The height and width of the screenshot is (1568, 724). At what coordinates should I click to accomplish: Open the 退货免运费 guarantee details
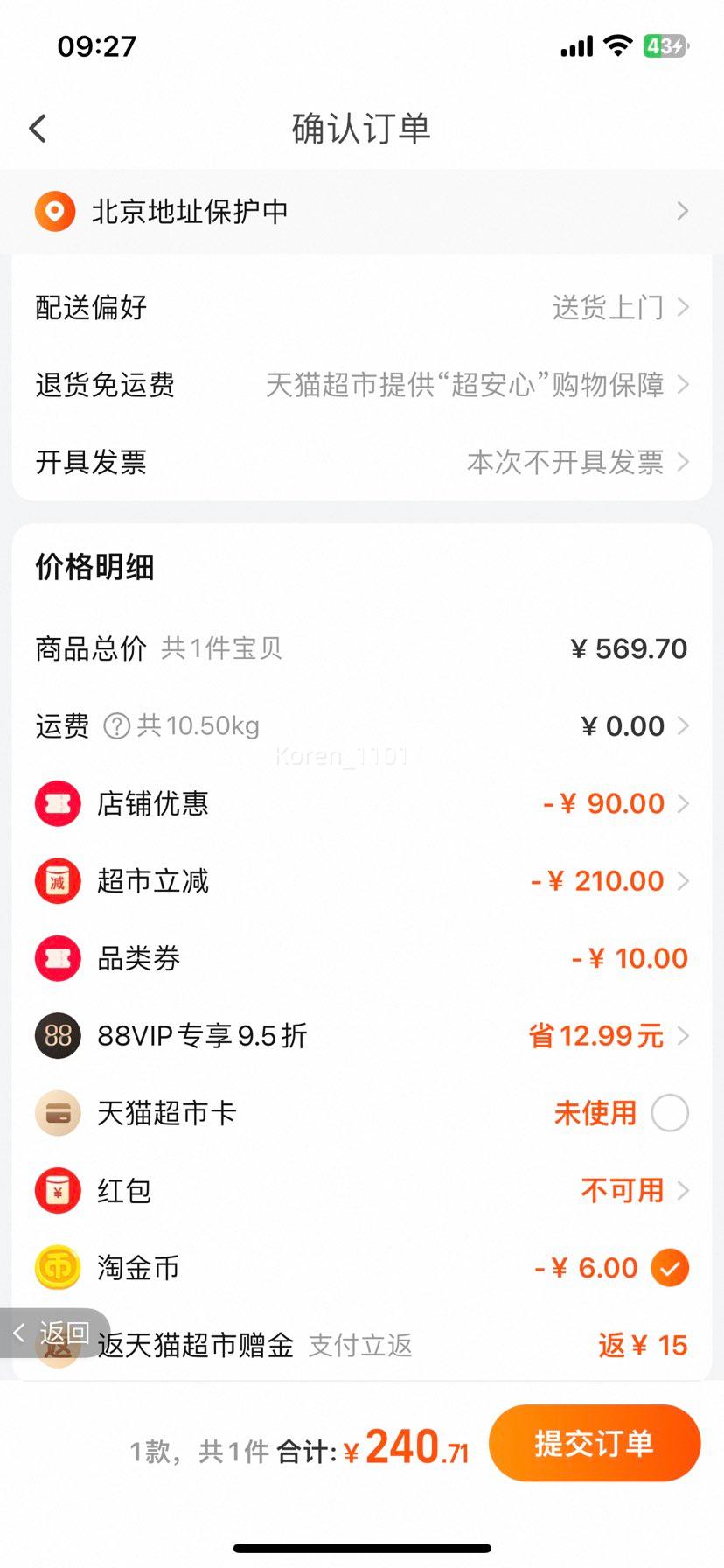point(362,384)
